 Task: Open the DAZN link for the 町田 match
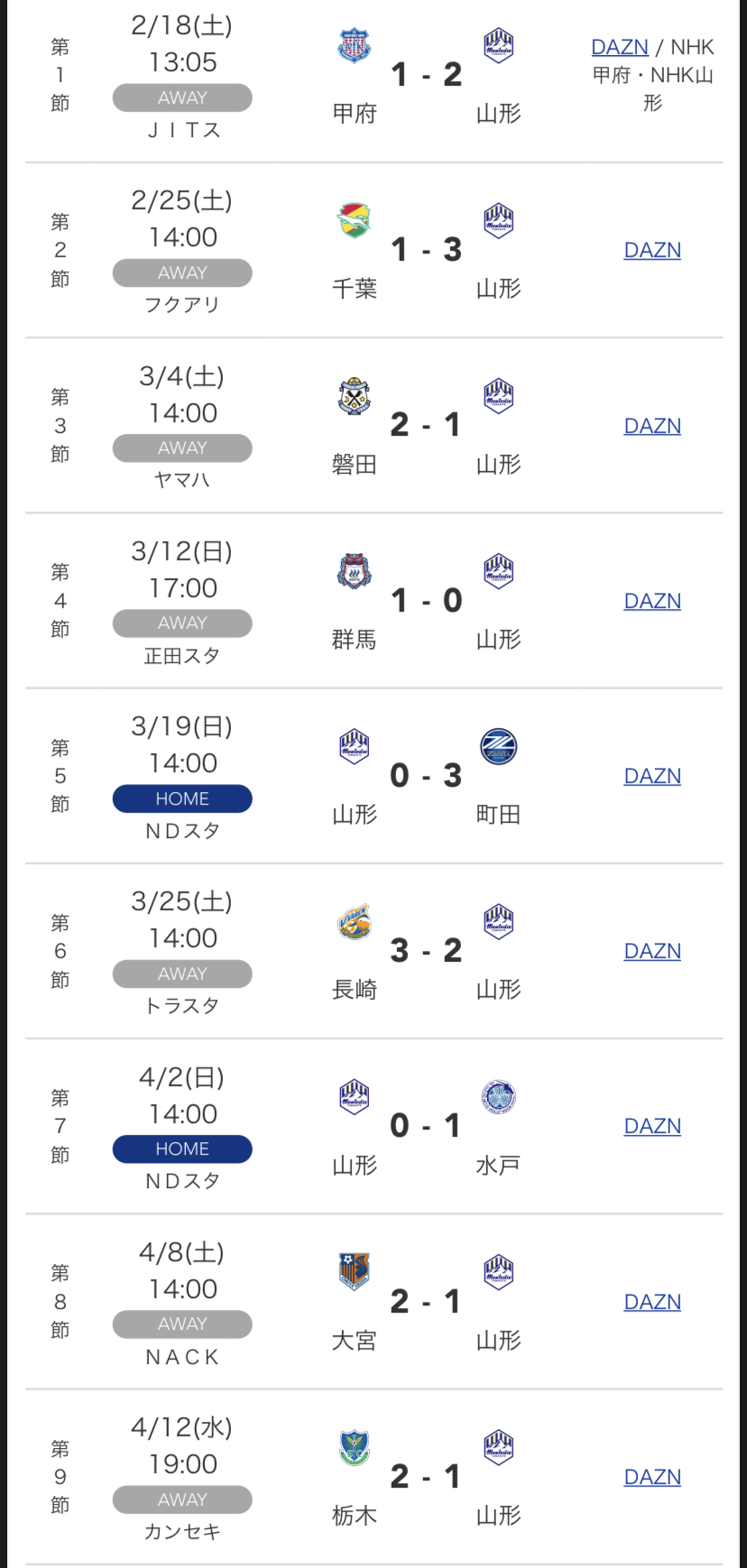pyautogui.click(x=652, y=776)
